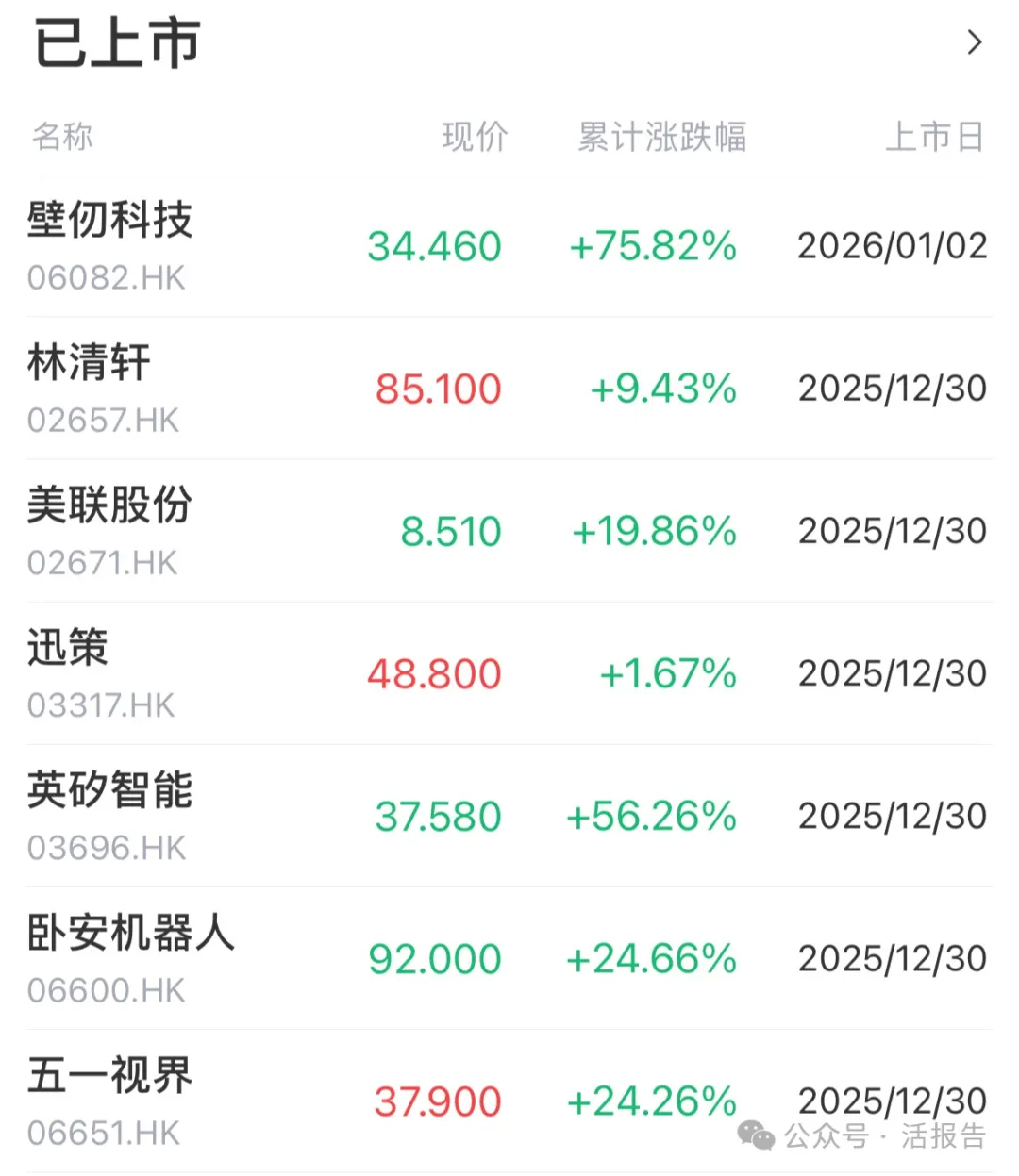
Task: Open stock 美联股份
Action: [x=107, y=507]
